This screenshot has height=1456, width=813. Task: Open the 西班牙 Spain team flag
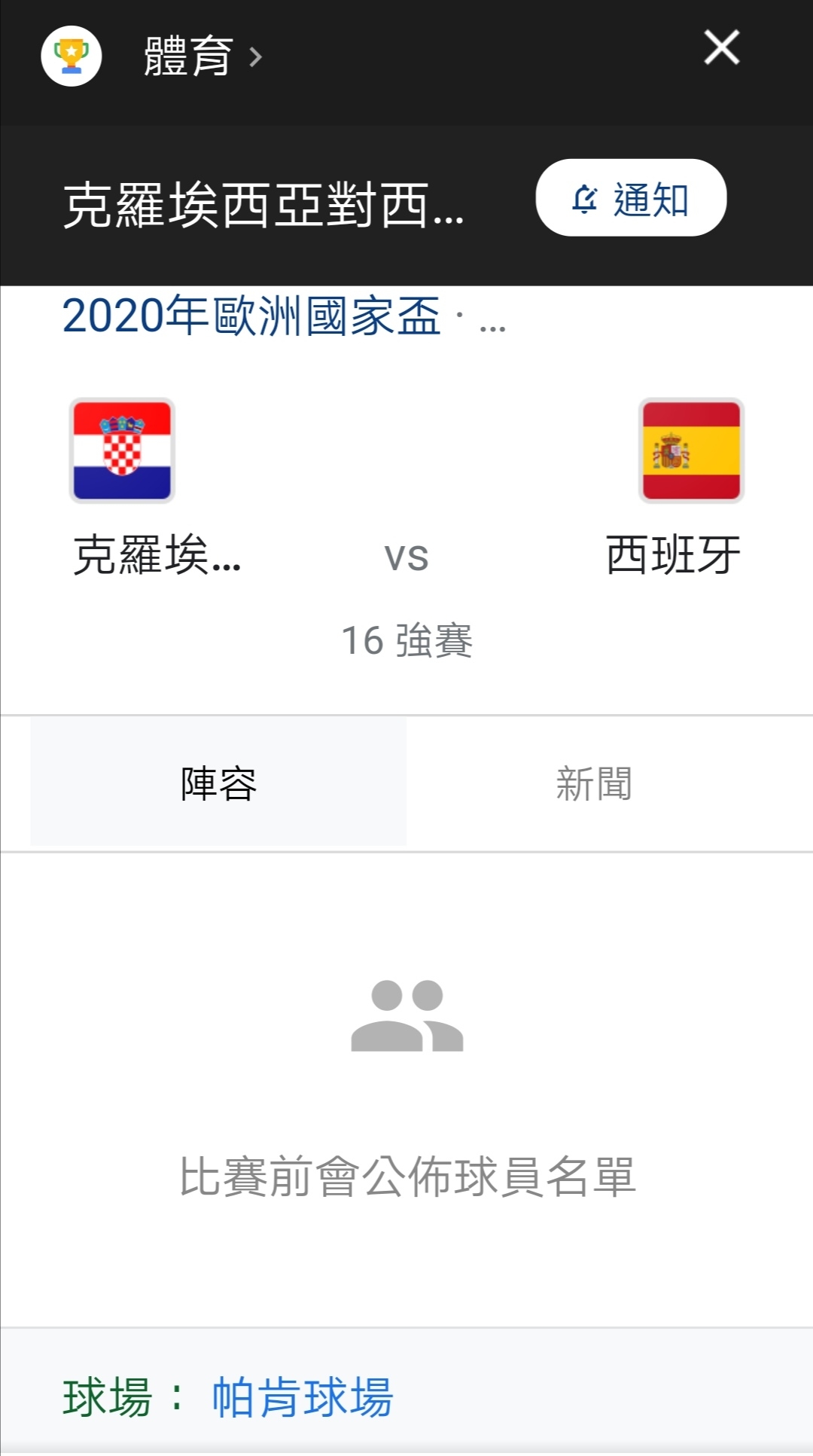691,450
